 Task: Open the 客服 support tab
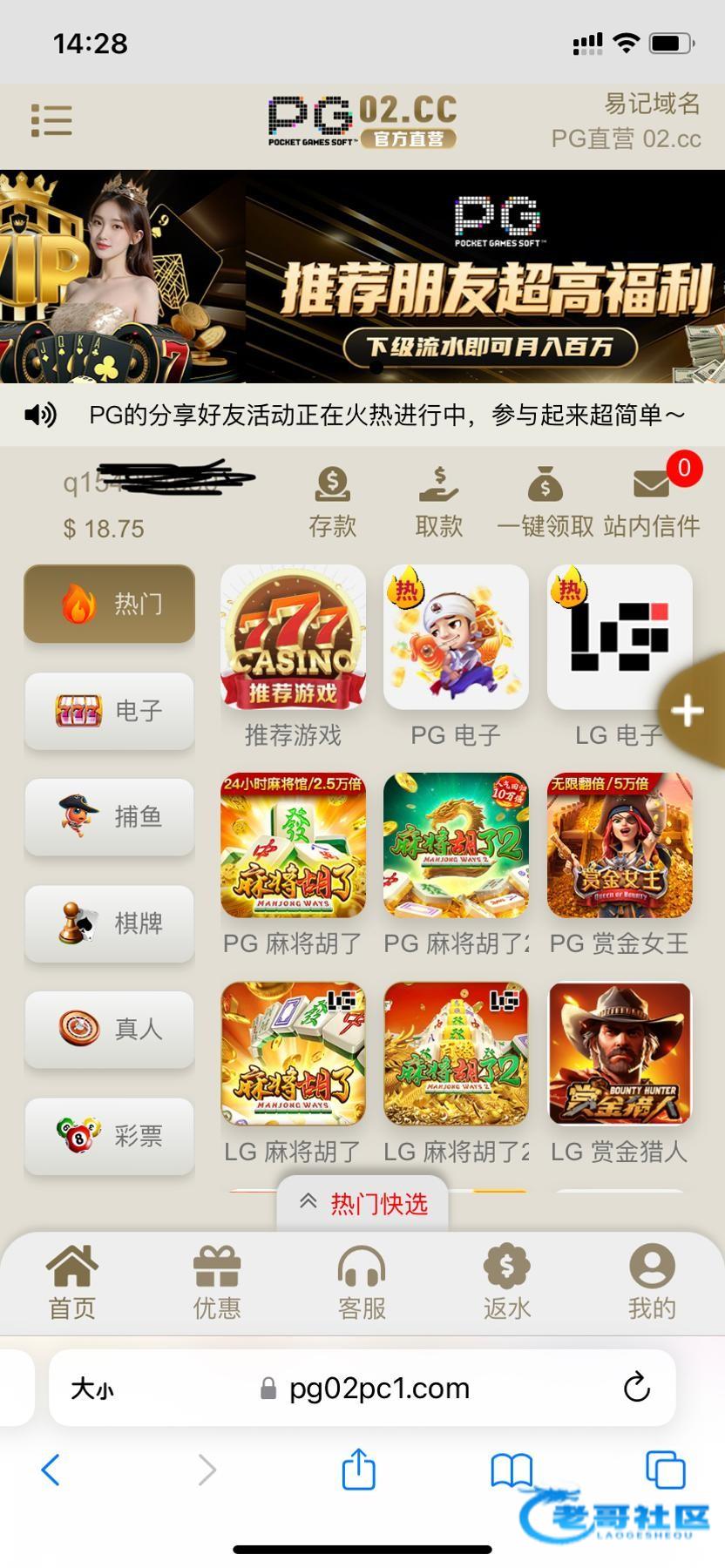[362, 1282]
